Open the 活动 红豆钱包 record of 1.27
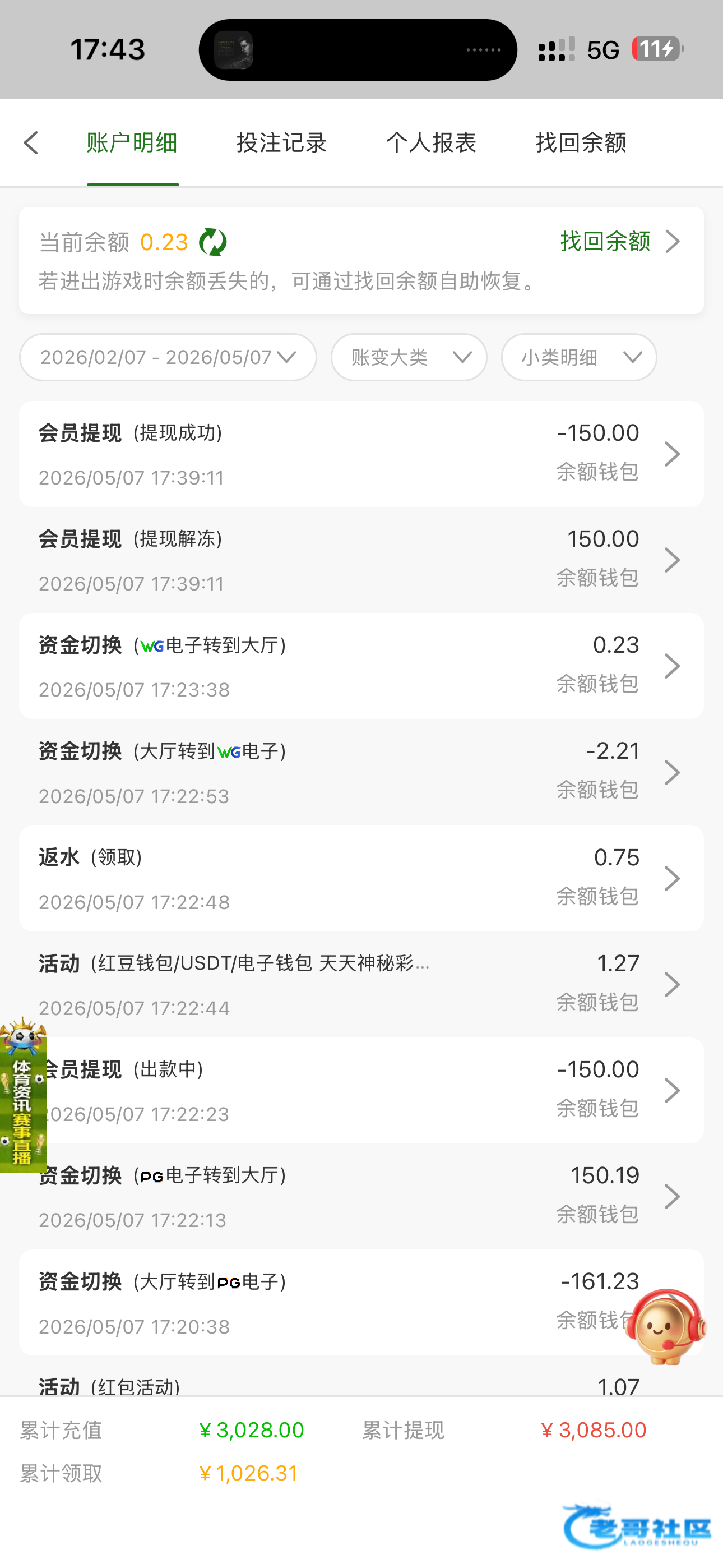Screen dimensions: 723x1568 pos(361,984)
